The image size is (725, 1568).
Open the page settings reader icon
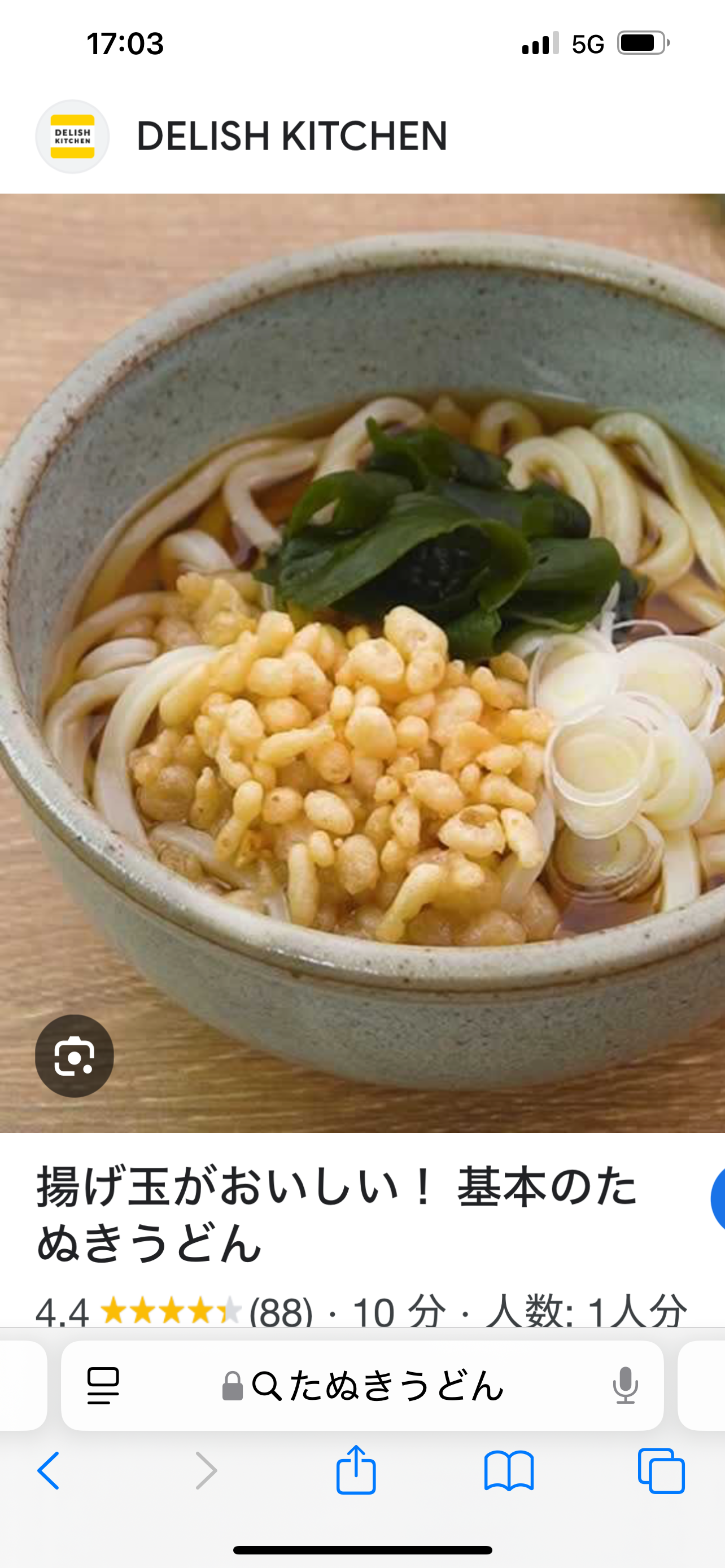(x=103, y=1385)
